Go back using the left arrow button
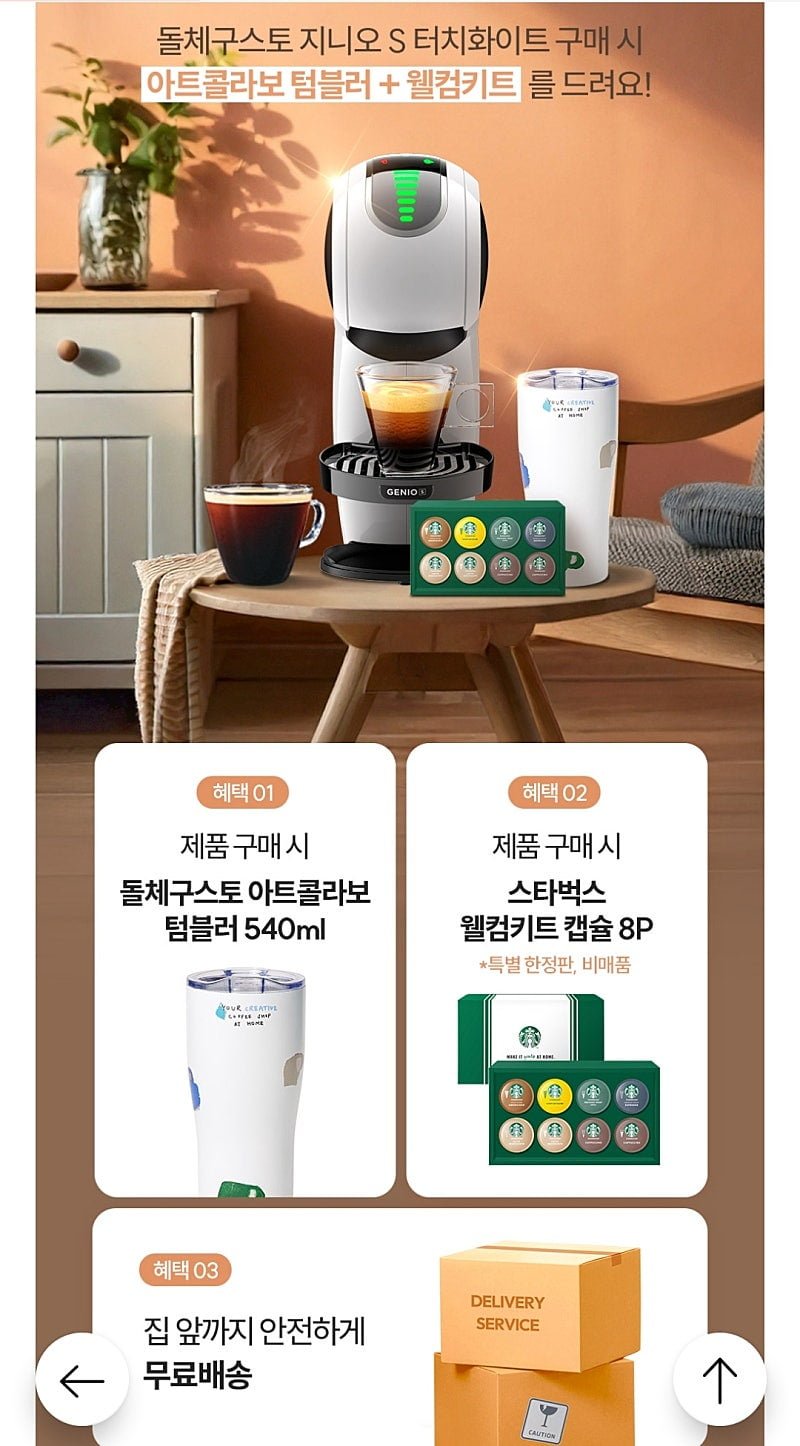The image size is (800, 1446). click(x=82, y=1380)
